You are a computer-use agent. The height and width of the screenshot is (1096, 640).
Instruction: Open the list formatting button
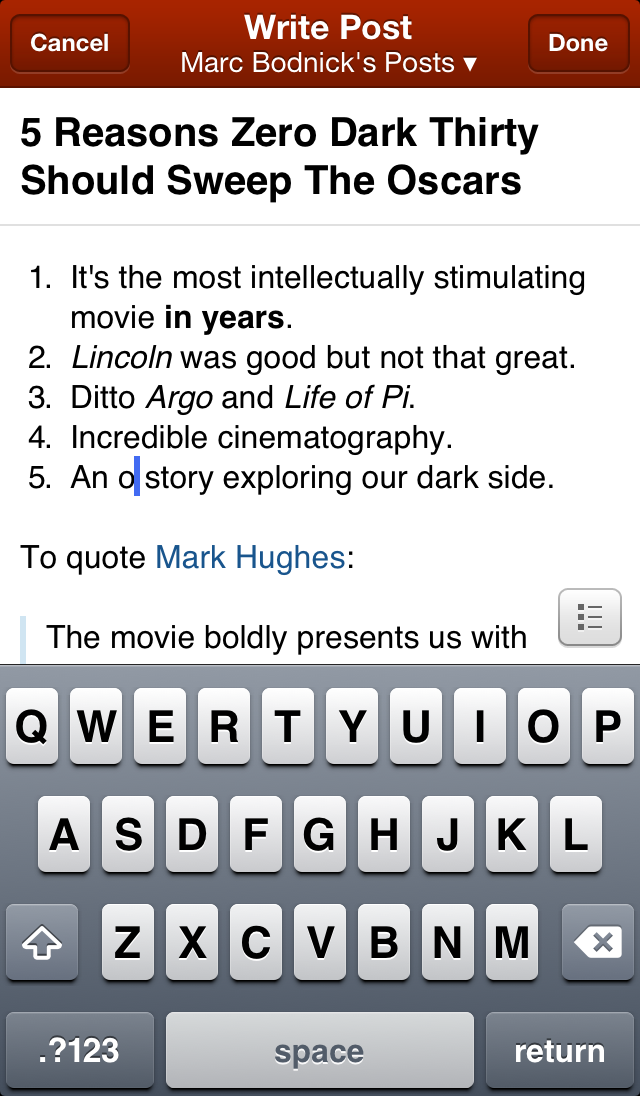tap(589, 617)
